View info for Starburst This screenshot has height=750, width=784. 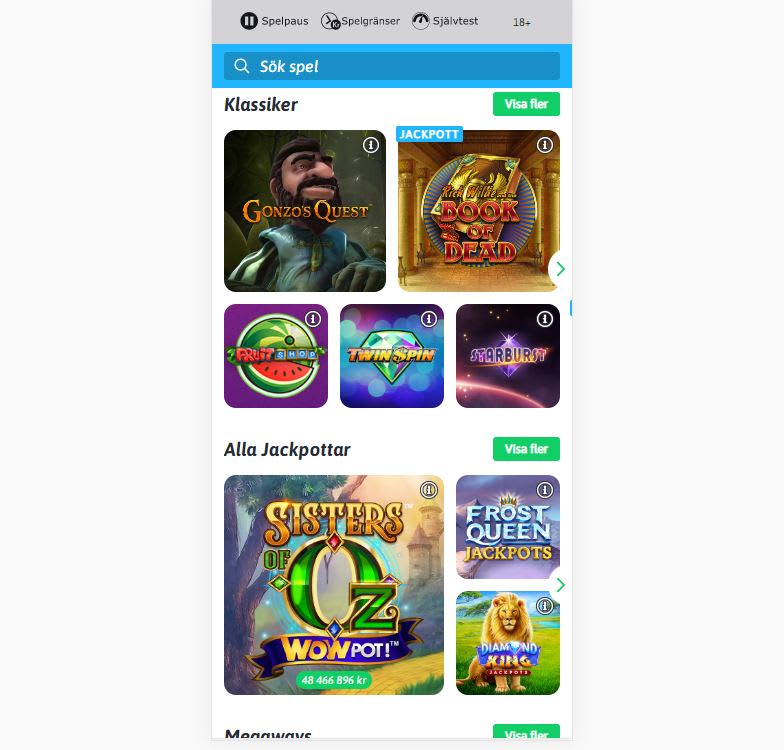coord(544,319)
